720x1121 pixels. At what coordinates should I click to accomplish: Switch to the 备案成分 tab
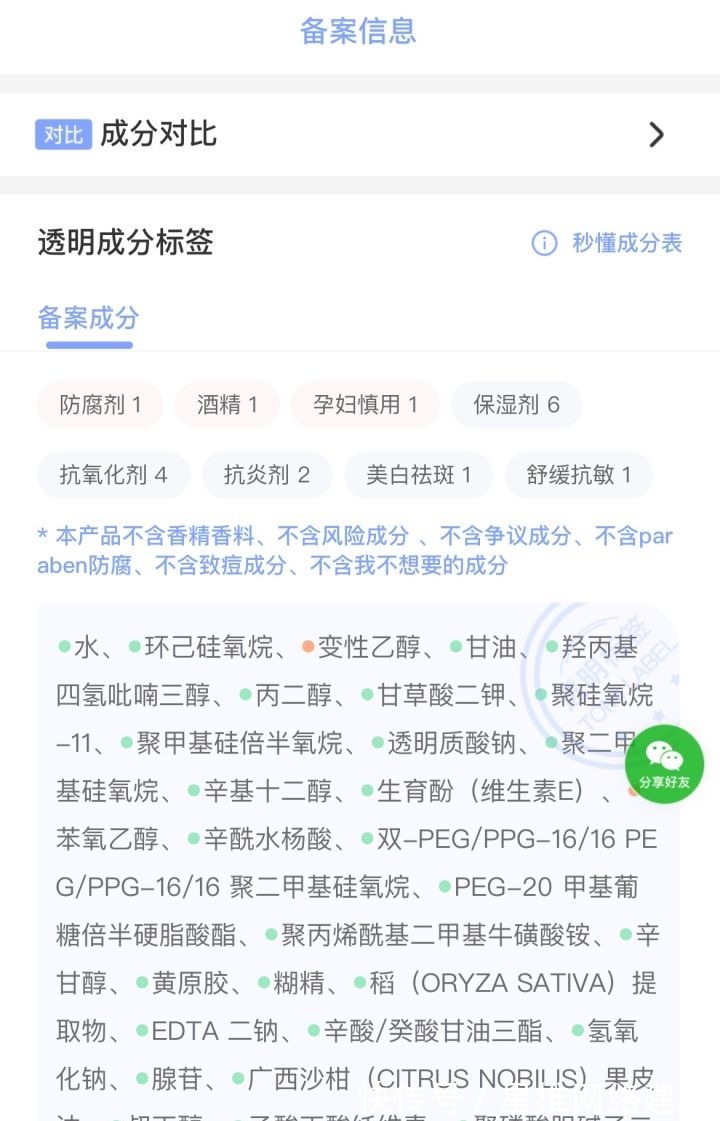click(x=88, y=315)
